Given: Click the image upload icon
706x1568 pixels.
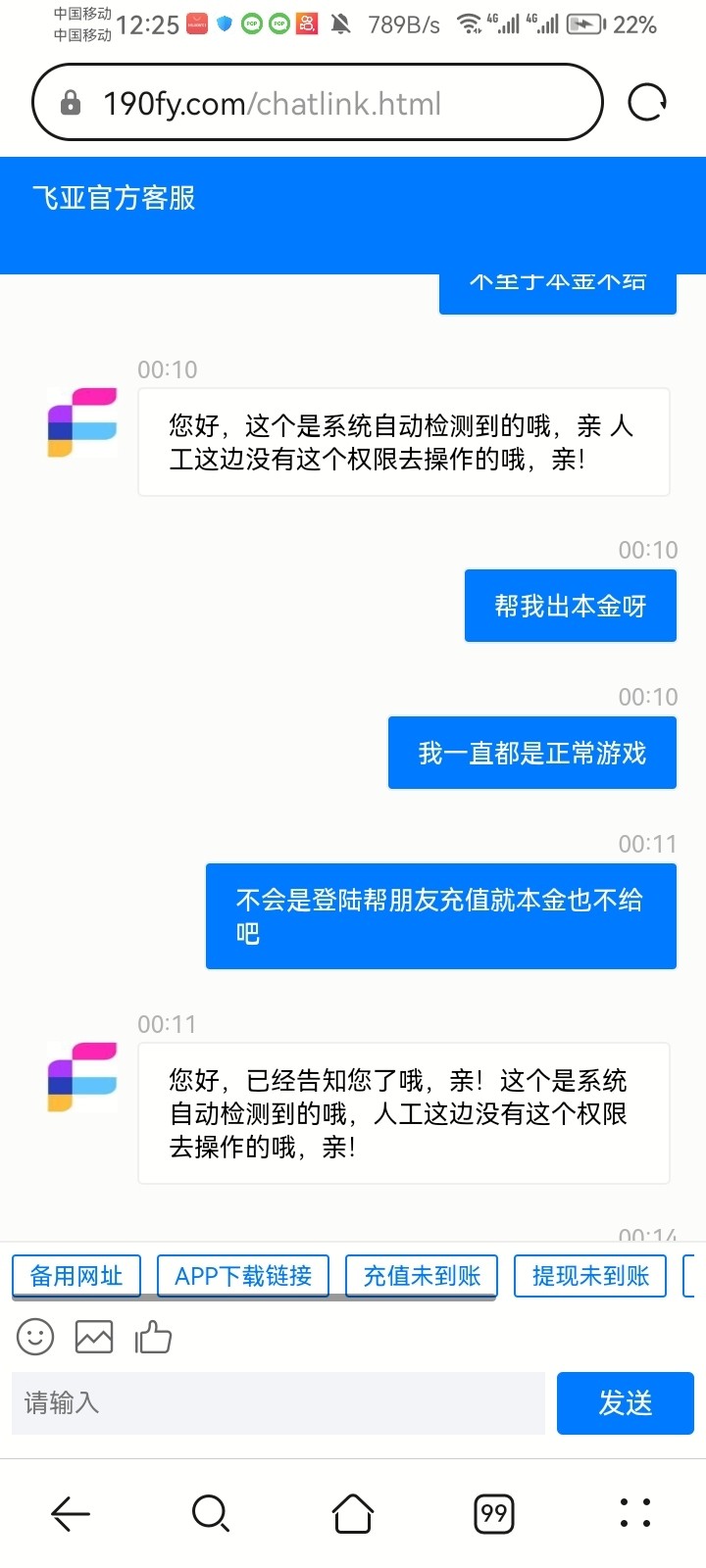Looking at the screenshot, I should [93, 1336].
